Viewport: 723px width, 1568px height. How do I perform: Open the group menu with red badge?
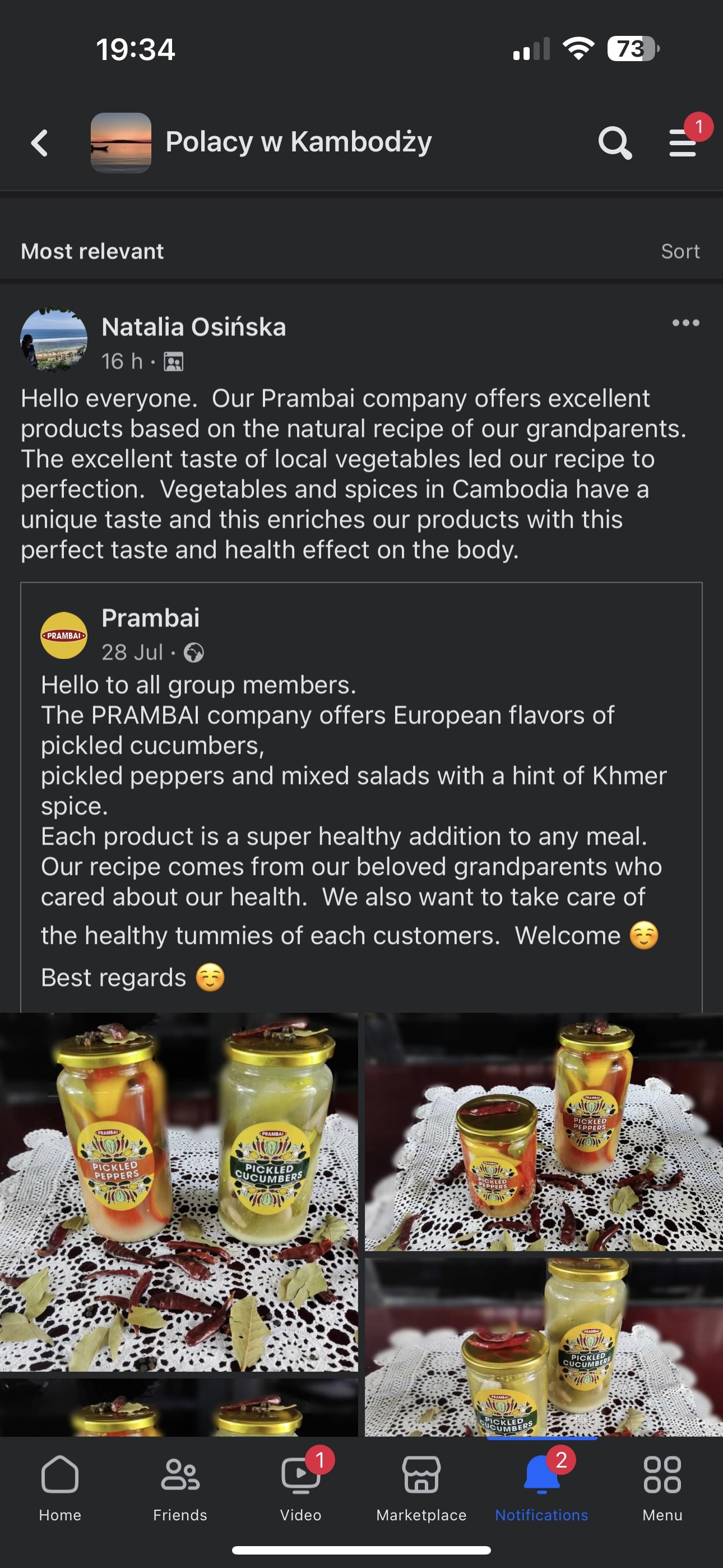click(x=683, y=143)
